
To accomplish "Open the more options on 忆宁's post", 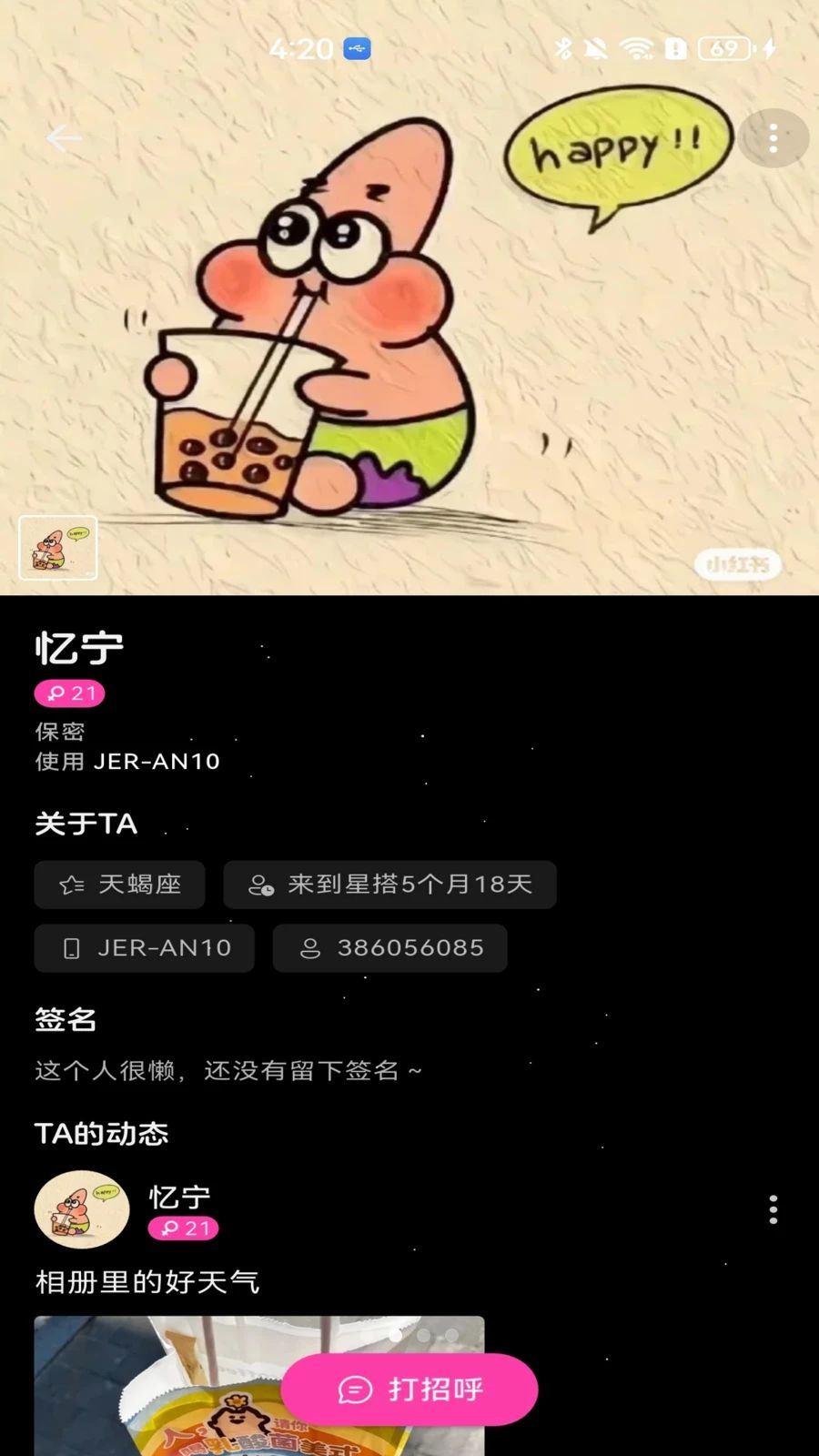I will click(773, 1209).
